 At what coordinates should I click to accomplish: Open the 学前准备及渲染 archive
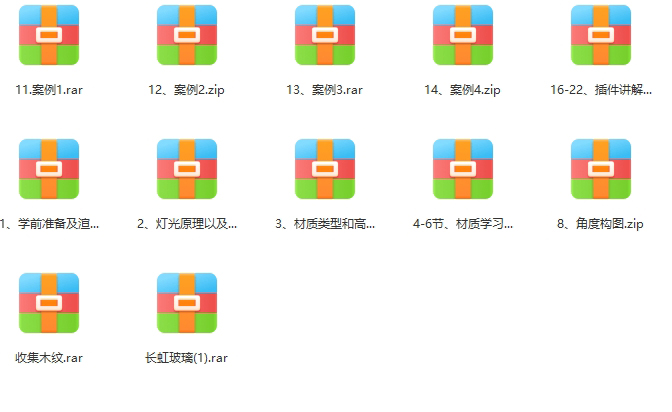click(x=49, y=169)
